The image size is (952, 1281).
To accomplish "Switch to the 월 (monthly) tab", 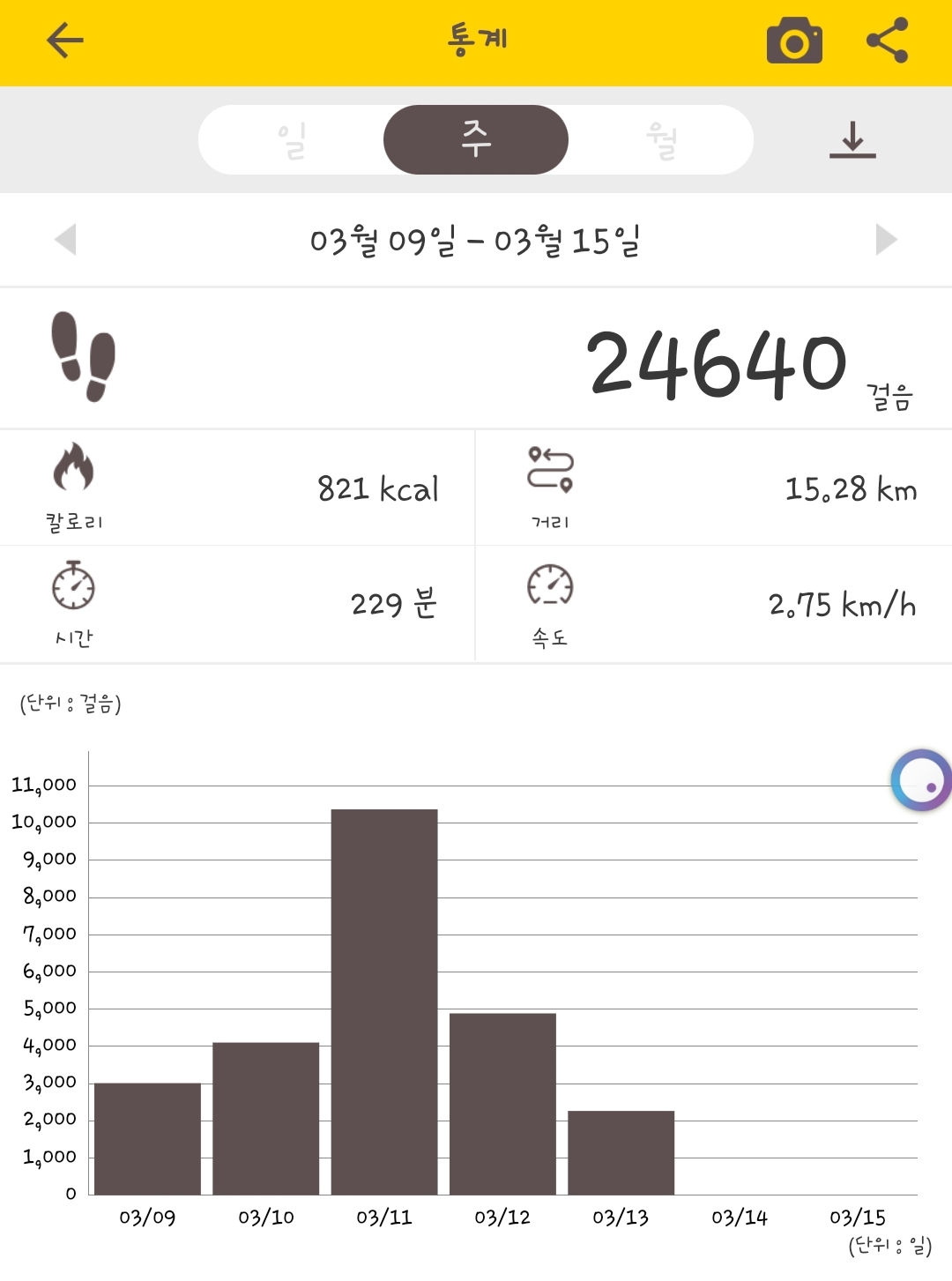I will pos(661,140).
